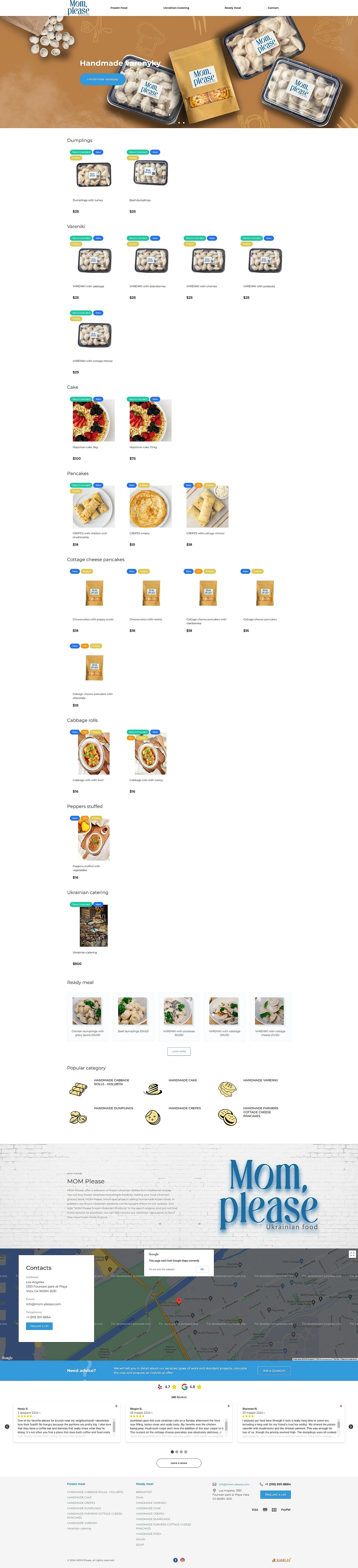Viewport: 358px width, 1568px height.
Task: Open Cabbage rolls with turkey item
Action: [x=150, y=754]
